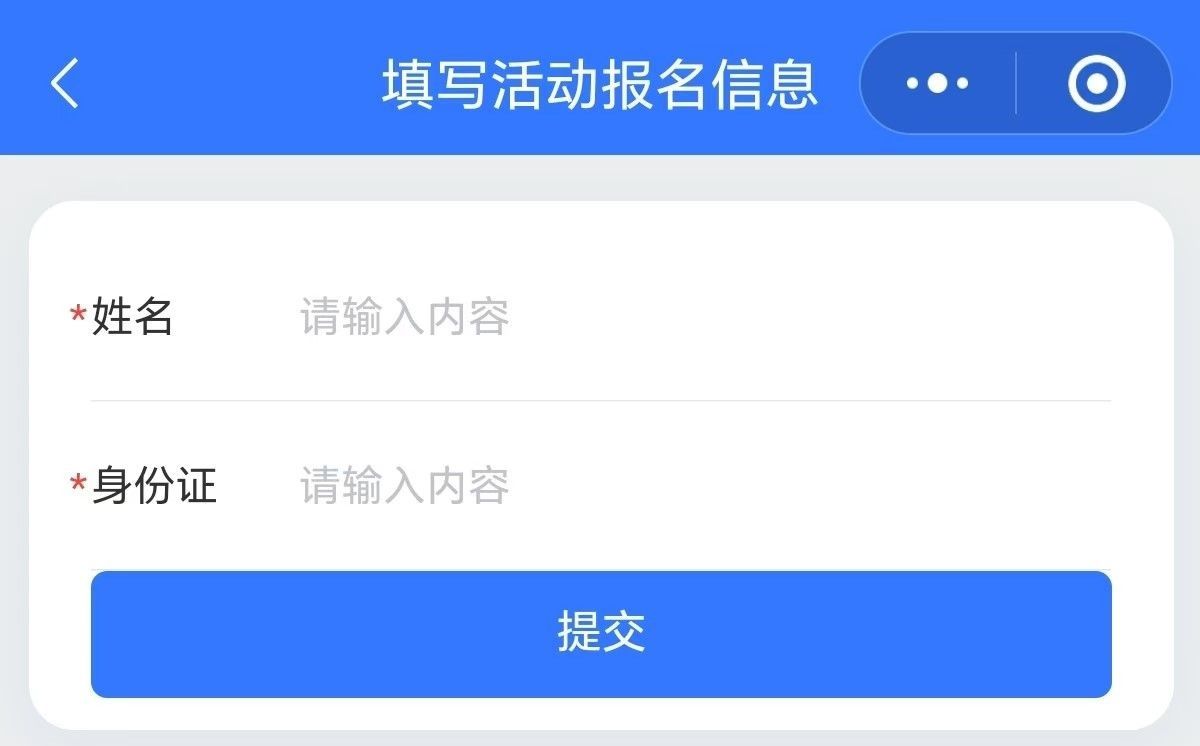
Task: Go back using the header arrow
Action: click(x=65, y=82)
